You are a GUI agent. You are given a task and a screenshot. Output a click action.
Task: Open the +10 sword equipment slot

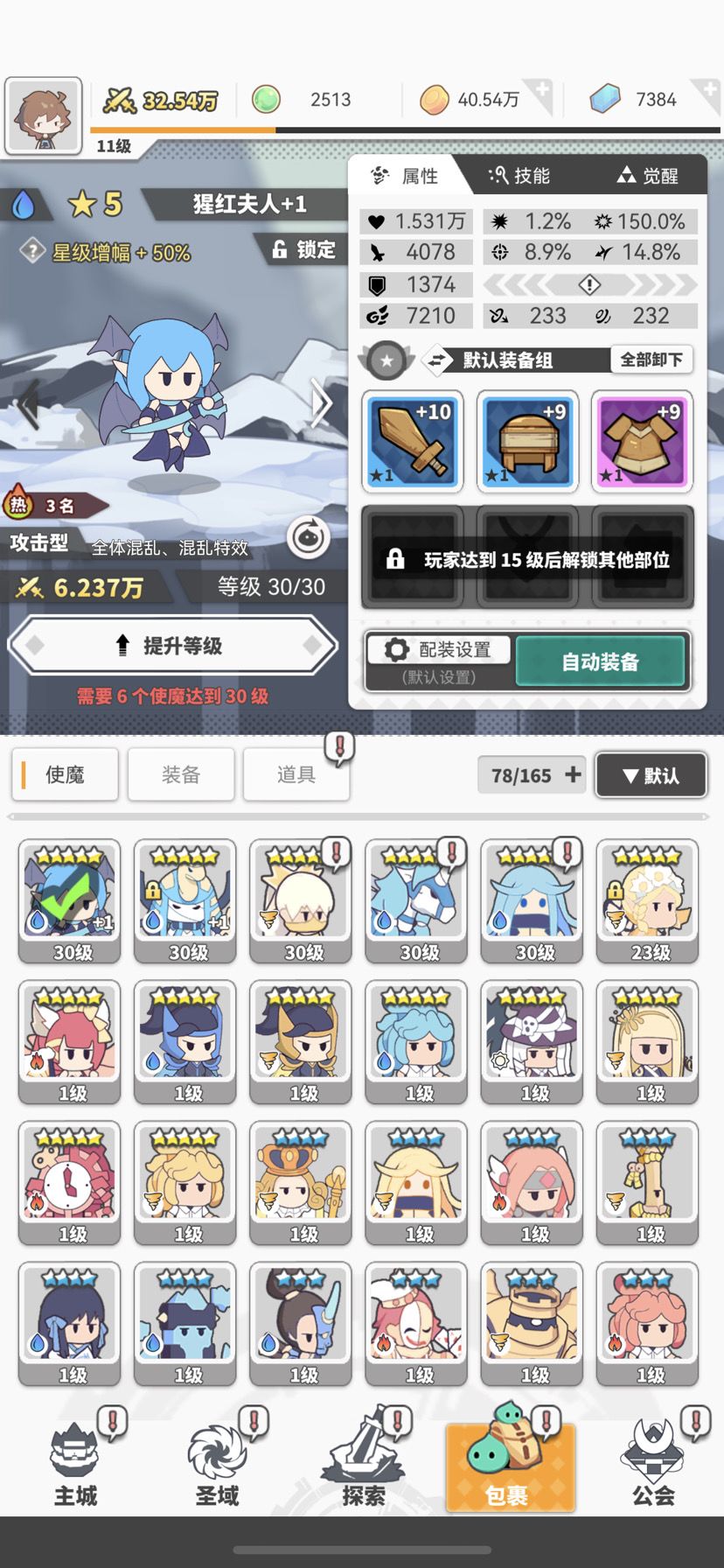(x=413, y=441)
